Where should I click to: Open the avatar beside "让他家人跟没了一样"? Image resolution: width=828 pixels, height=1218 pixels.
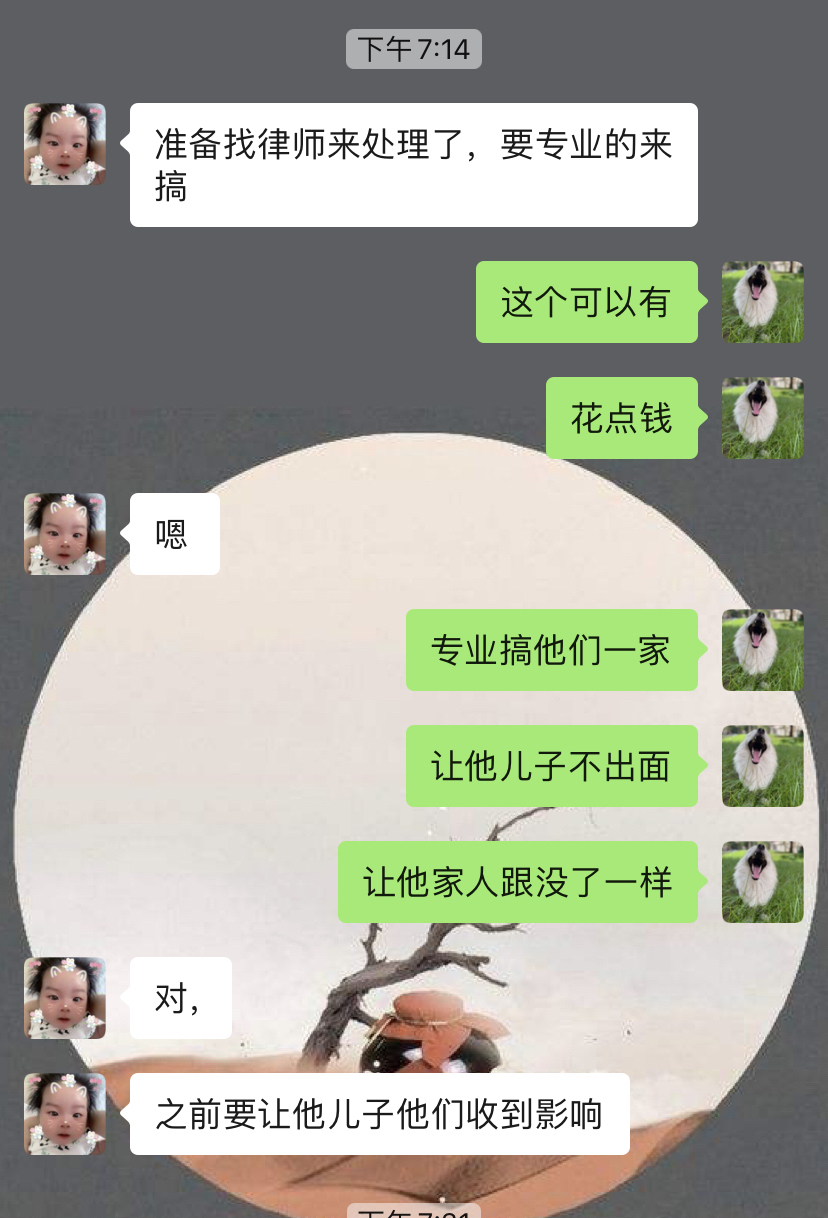click(x=762, y=882)
